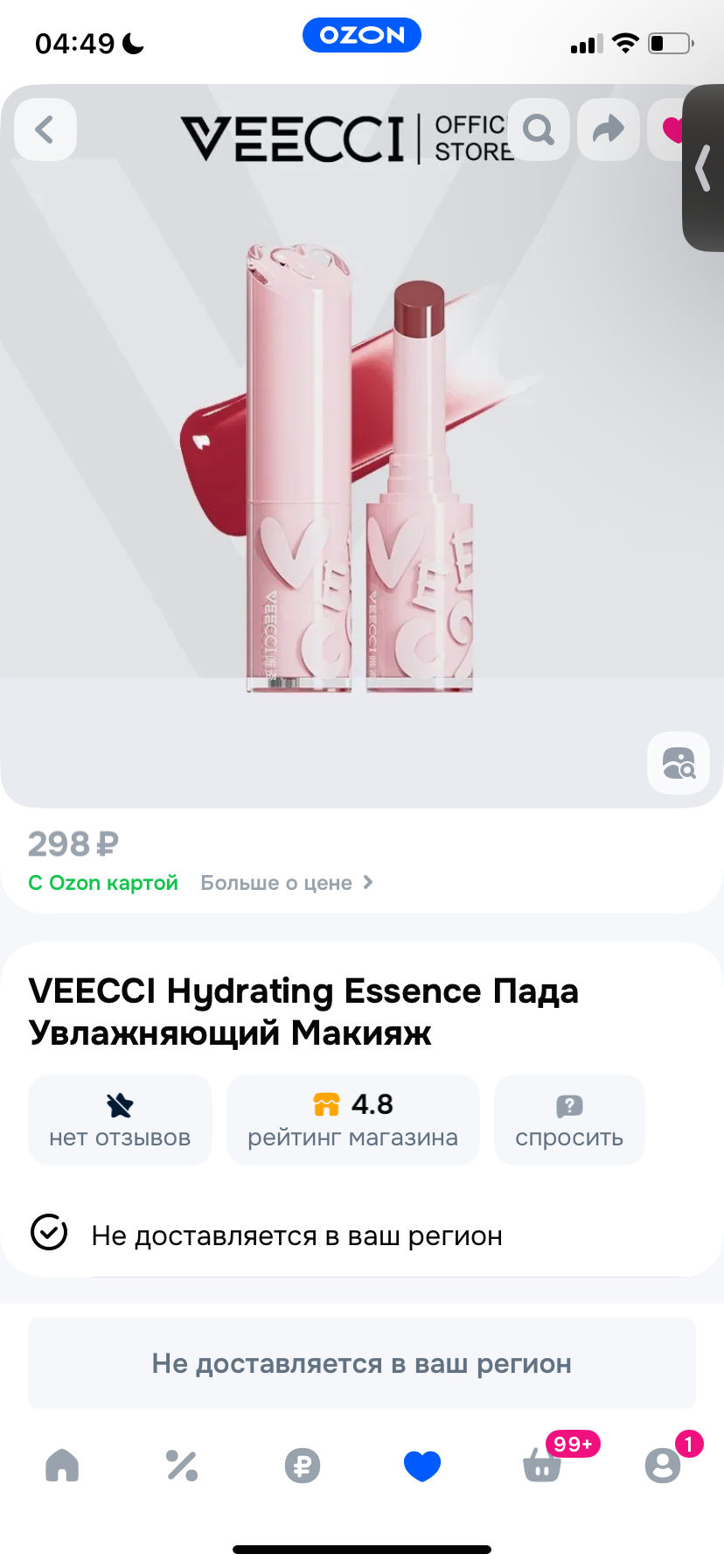
Task: Open the profile tab
Action: (x=663, y=1465)
